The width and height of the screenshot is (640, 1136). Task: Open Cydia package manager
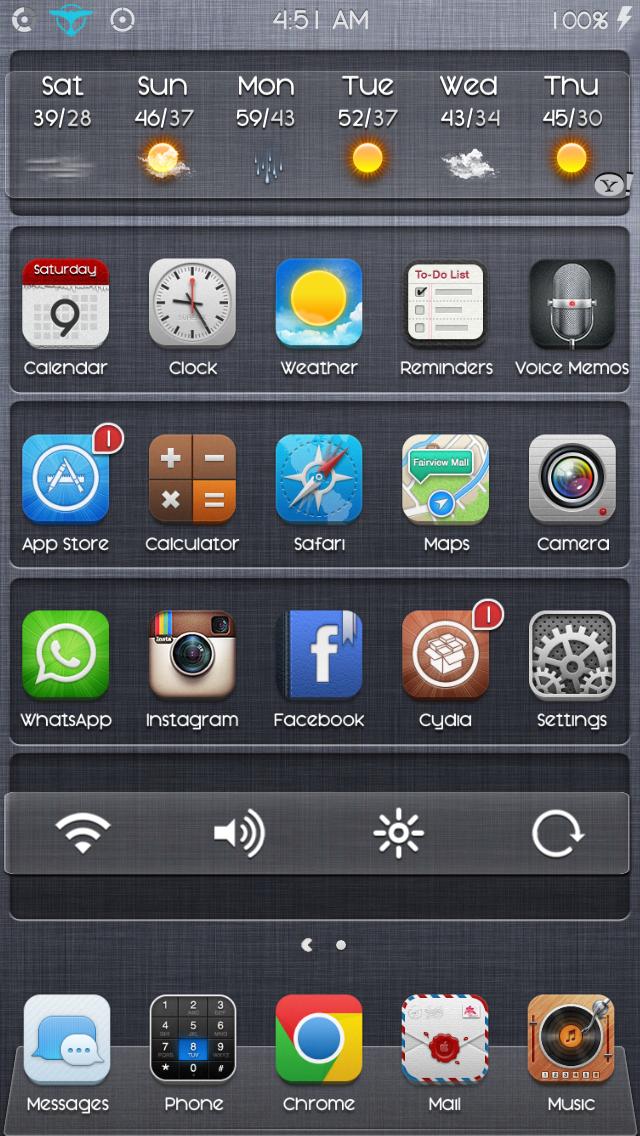[446, 655]
